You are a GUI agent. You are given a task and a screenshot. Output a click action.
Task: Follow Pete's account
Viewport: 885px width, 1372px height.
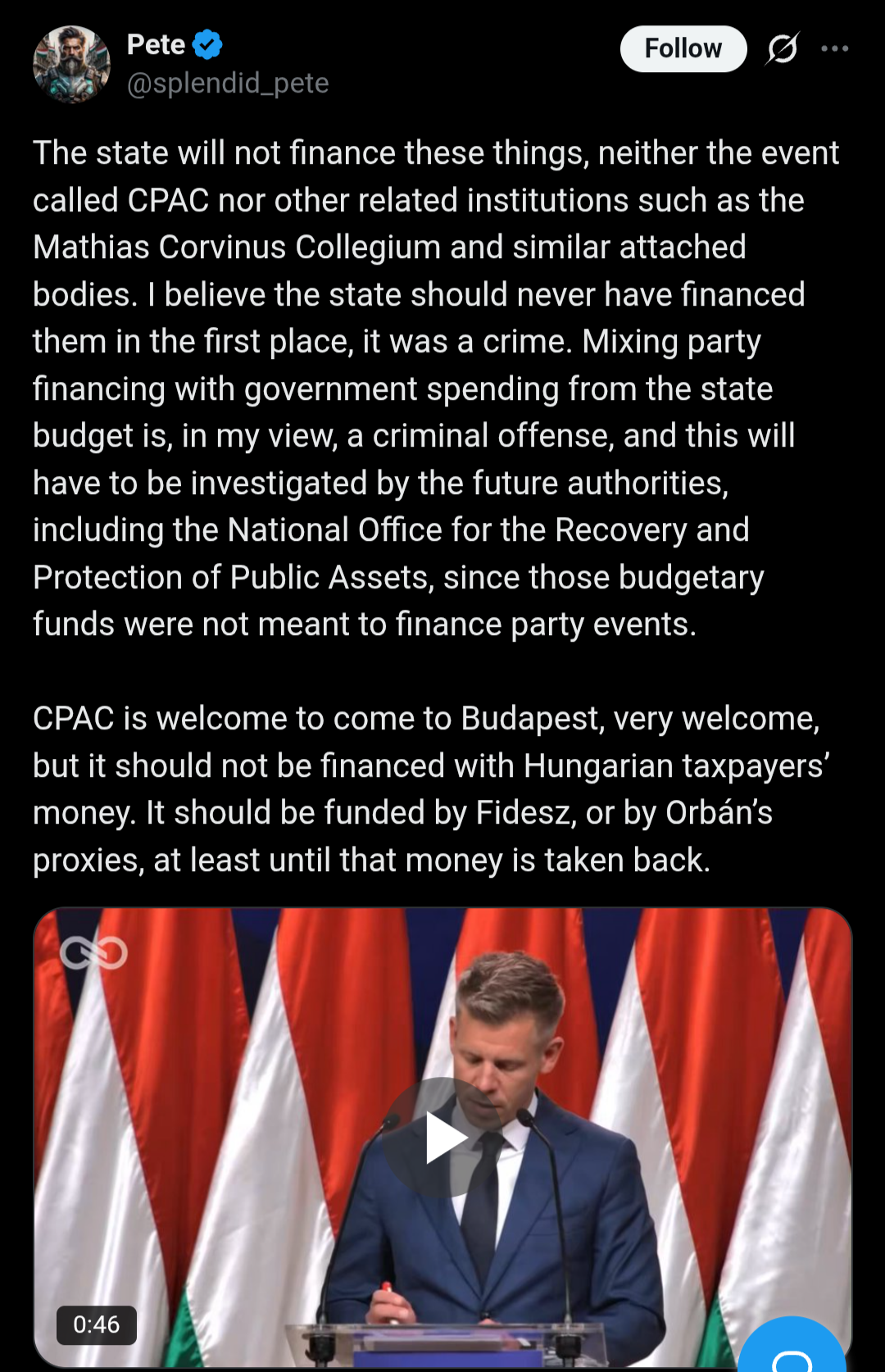pos(683,49)
